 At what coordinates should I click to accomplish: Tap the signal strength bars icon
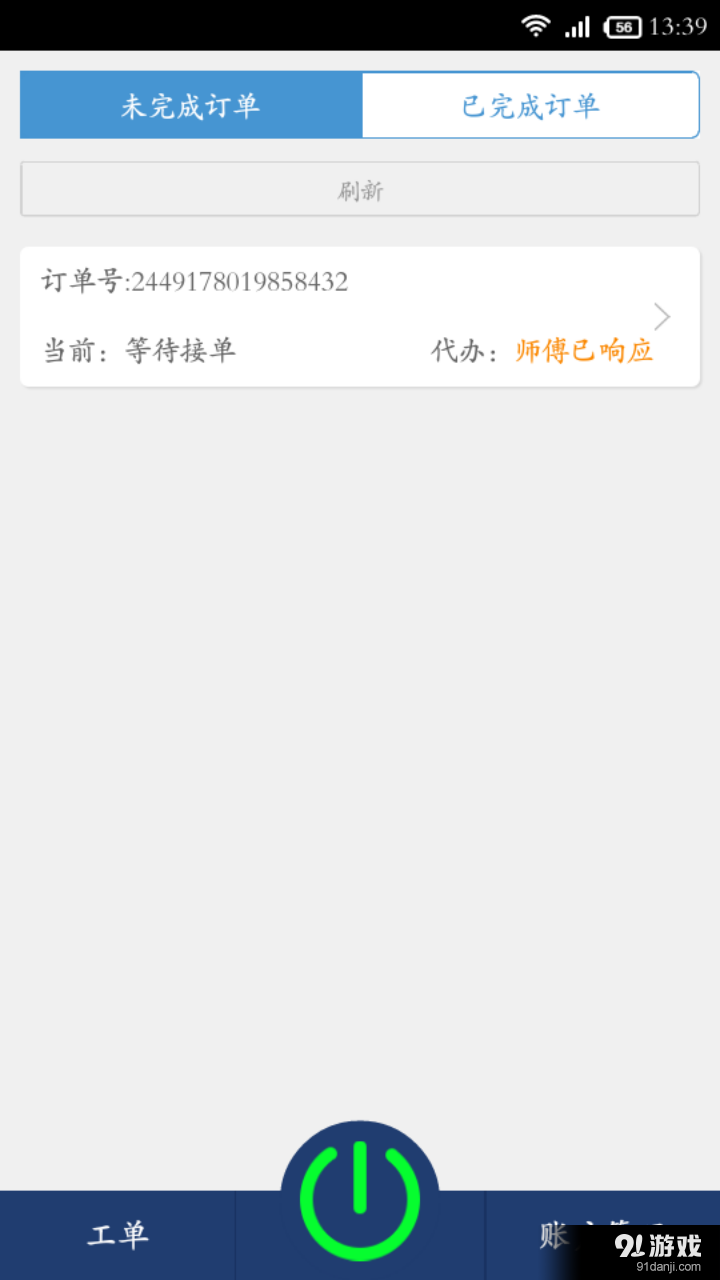coord(576,26)
